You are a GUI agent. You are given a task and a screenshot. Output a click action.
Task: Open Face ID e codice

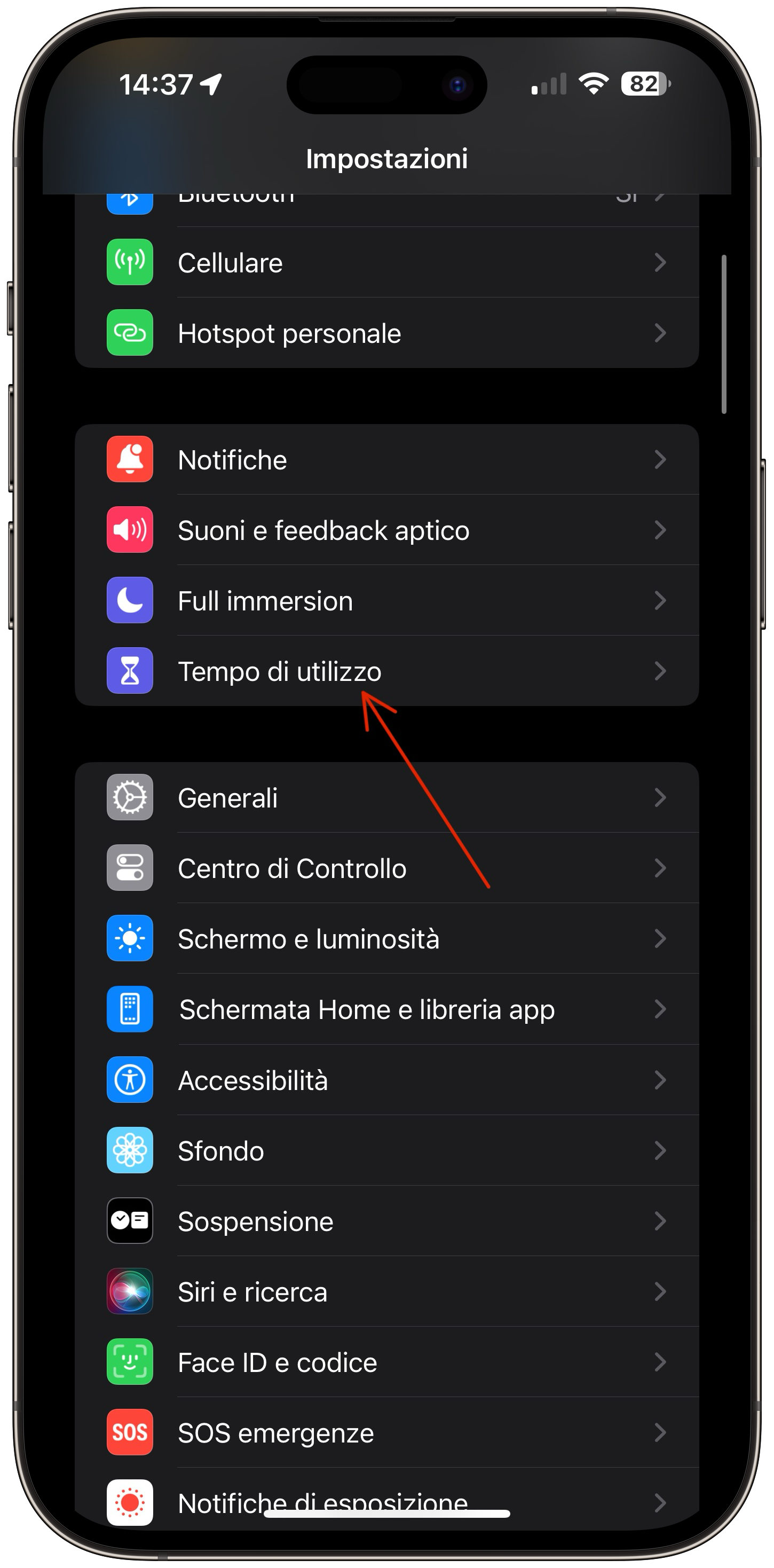[x=387, y=1362]
